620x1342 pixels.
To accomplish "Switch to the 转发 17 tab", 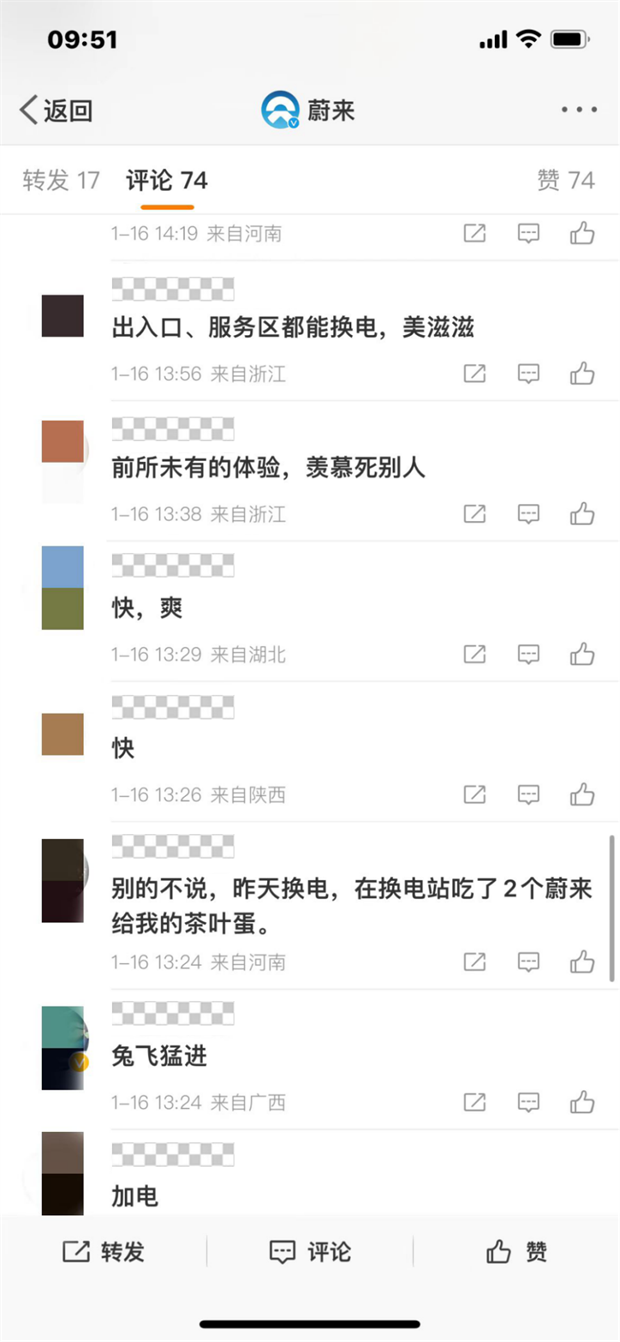I will coord(61,180).
